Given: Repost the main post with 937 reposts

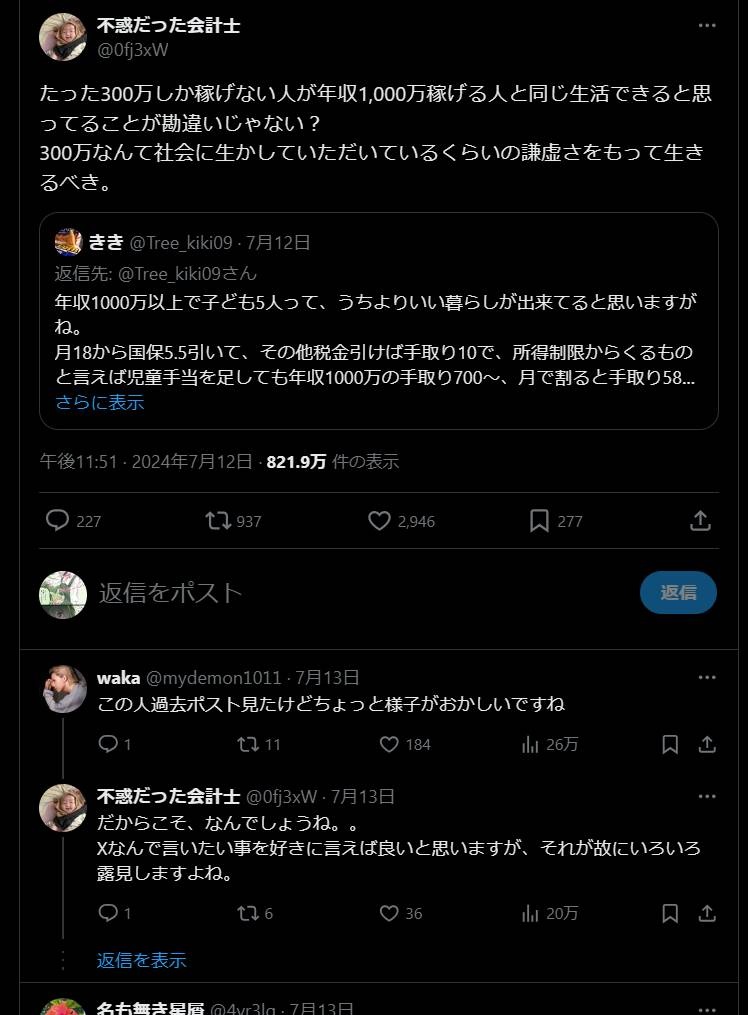Looking at the screenshot, I should tap(217, 521).
